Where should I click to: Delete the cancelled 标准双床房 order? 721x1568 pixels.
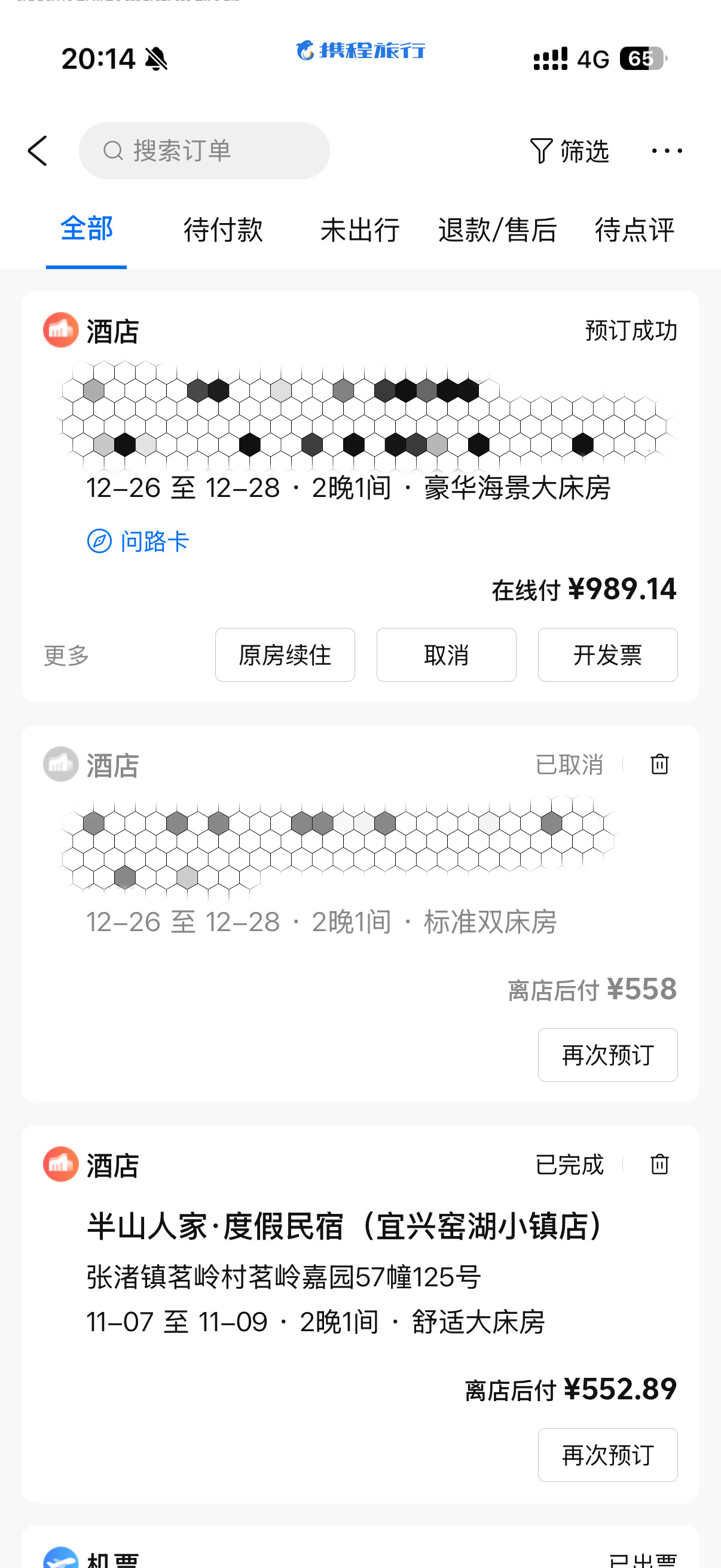pos(659,764)
